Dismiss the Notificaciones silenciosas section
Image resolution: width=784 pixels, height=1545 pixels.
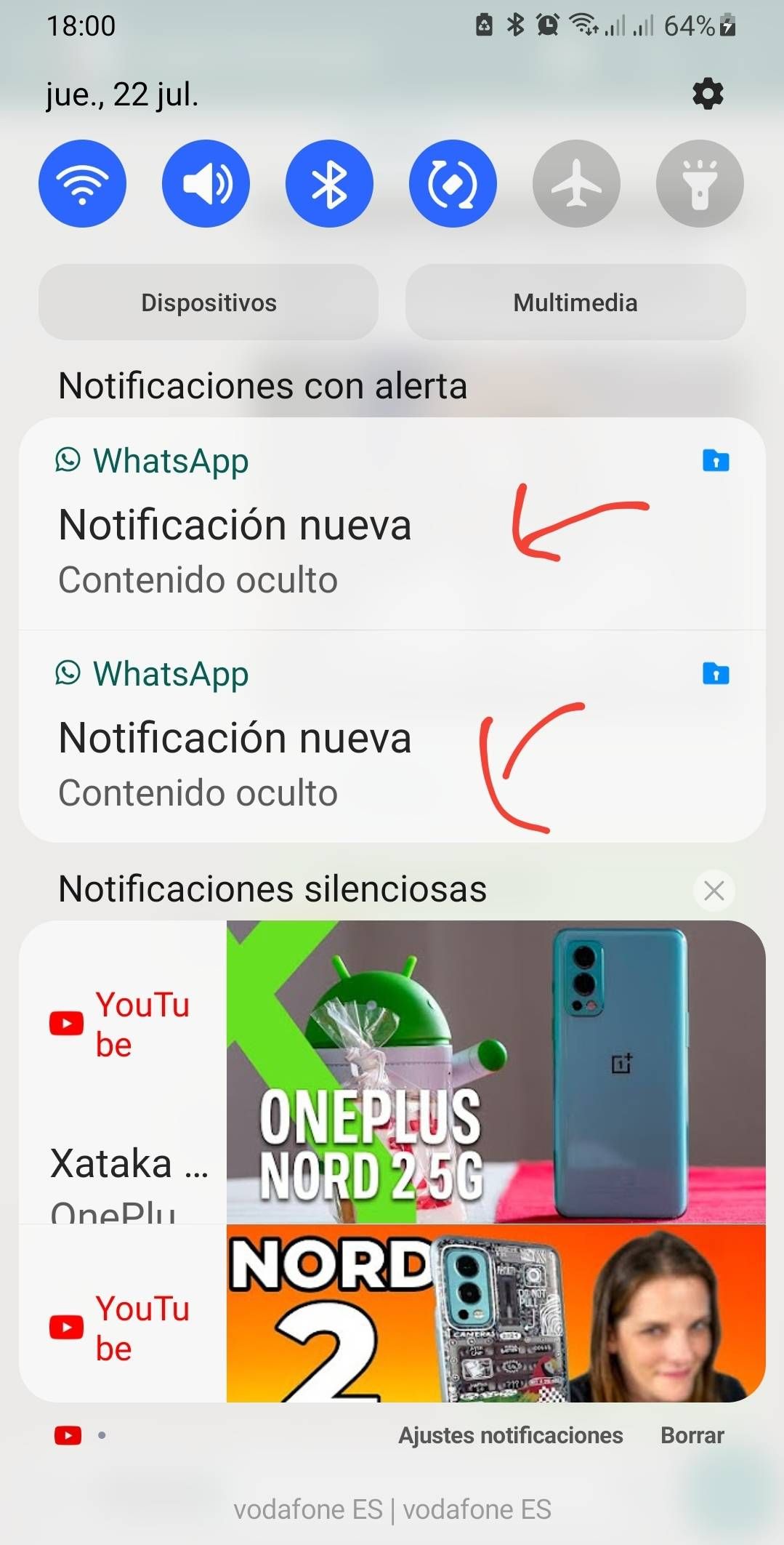click(x=714, y=890)
